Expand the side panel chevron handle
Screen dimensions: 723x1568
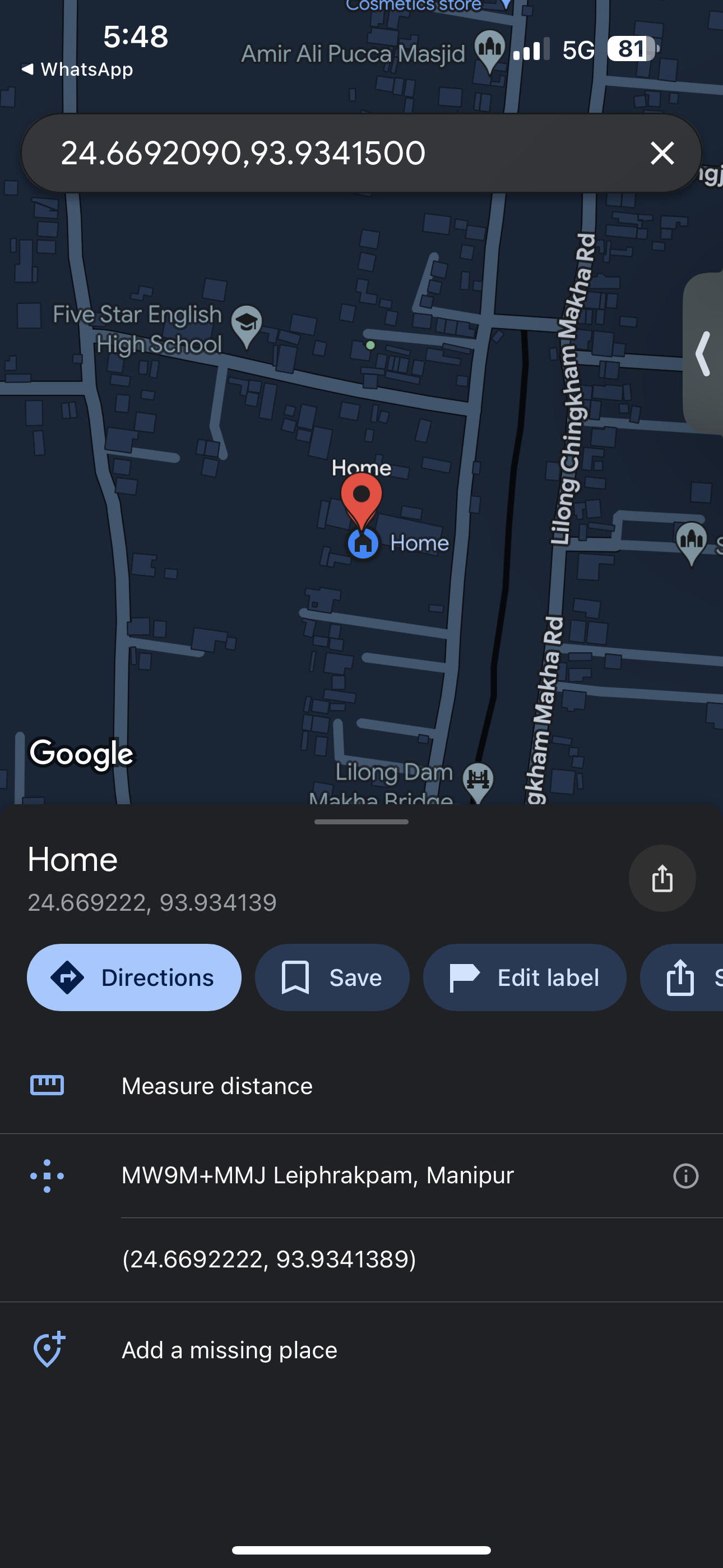703,353
